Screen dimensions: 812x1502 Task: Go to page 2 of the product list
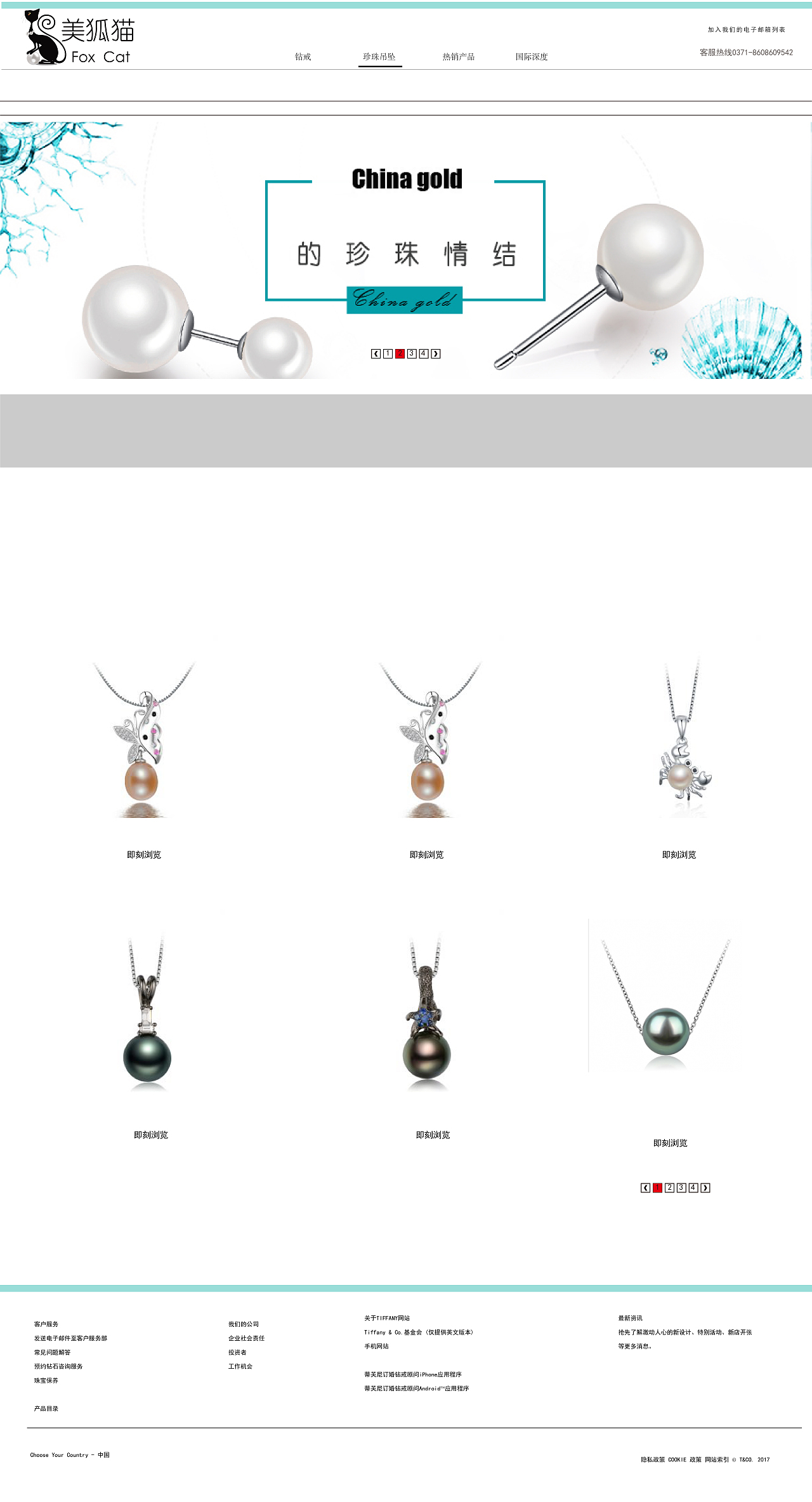[x=669, y=1188]
